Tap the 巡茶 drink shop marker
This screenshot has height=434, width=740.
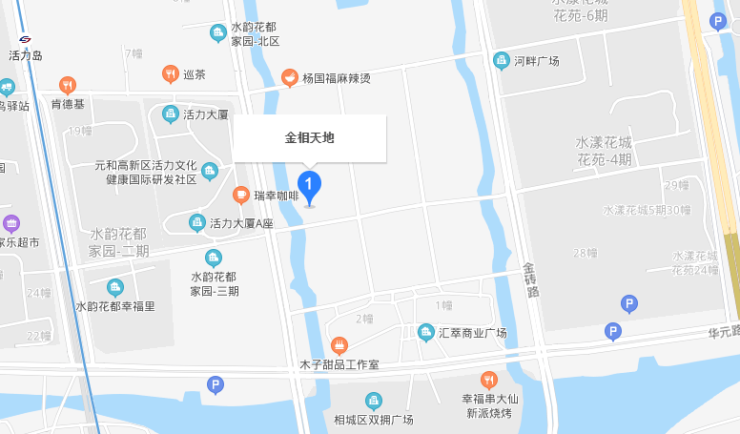(x=170, y=74)
